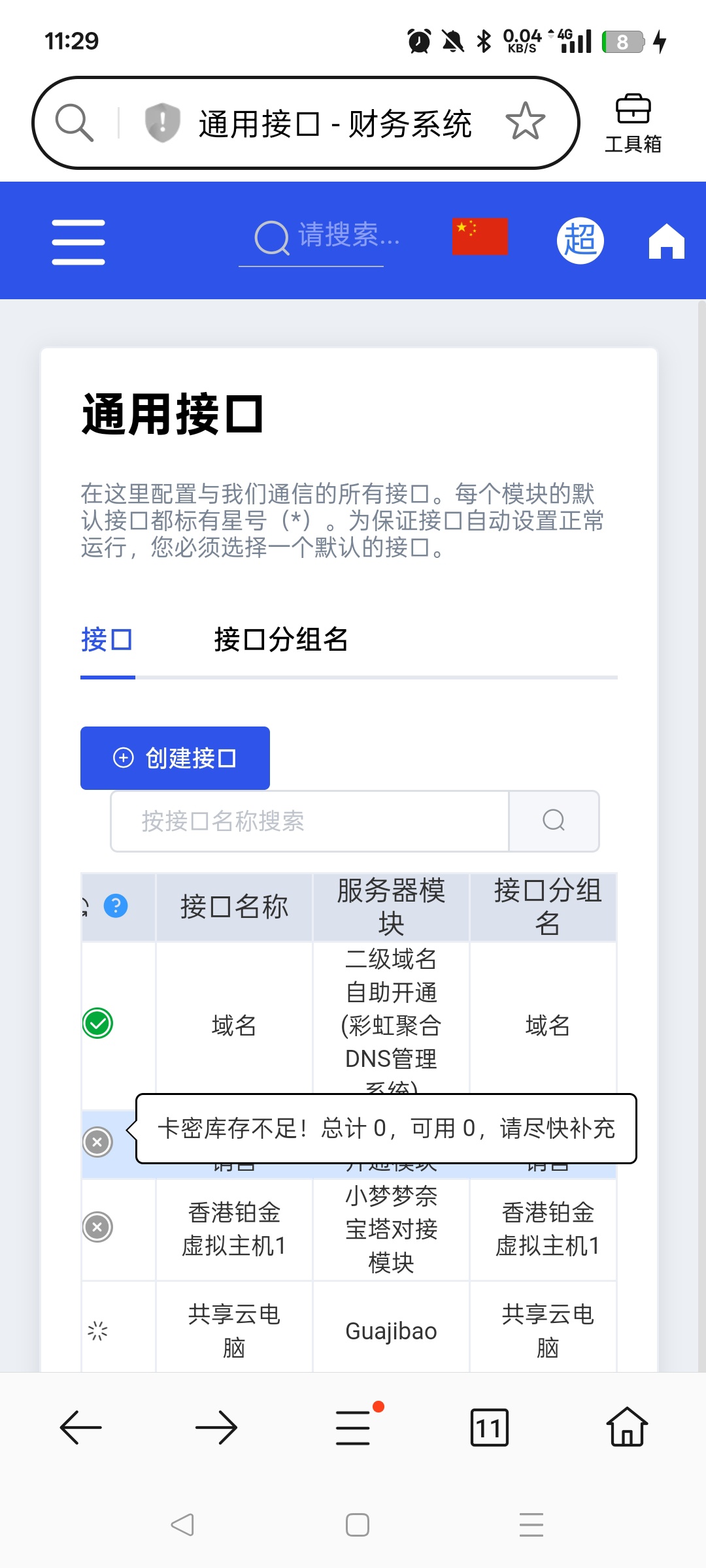Viewport: 706px width, 1568px height.
Task: Switch to the 接口分组名 tab
Action: (x=281, y=640)
